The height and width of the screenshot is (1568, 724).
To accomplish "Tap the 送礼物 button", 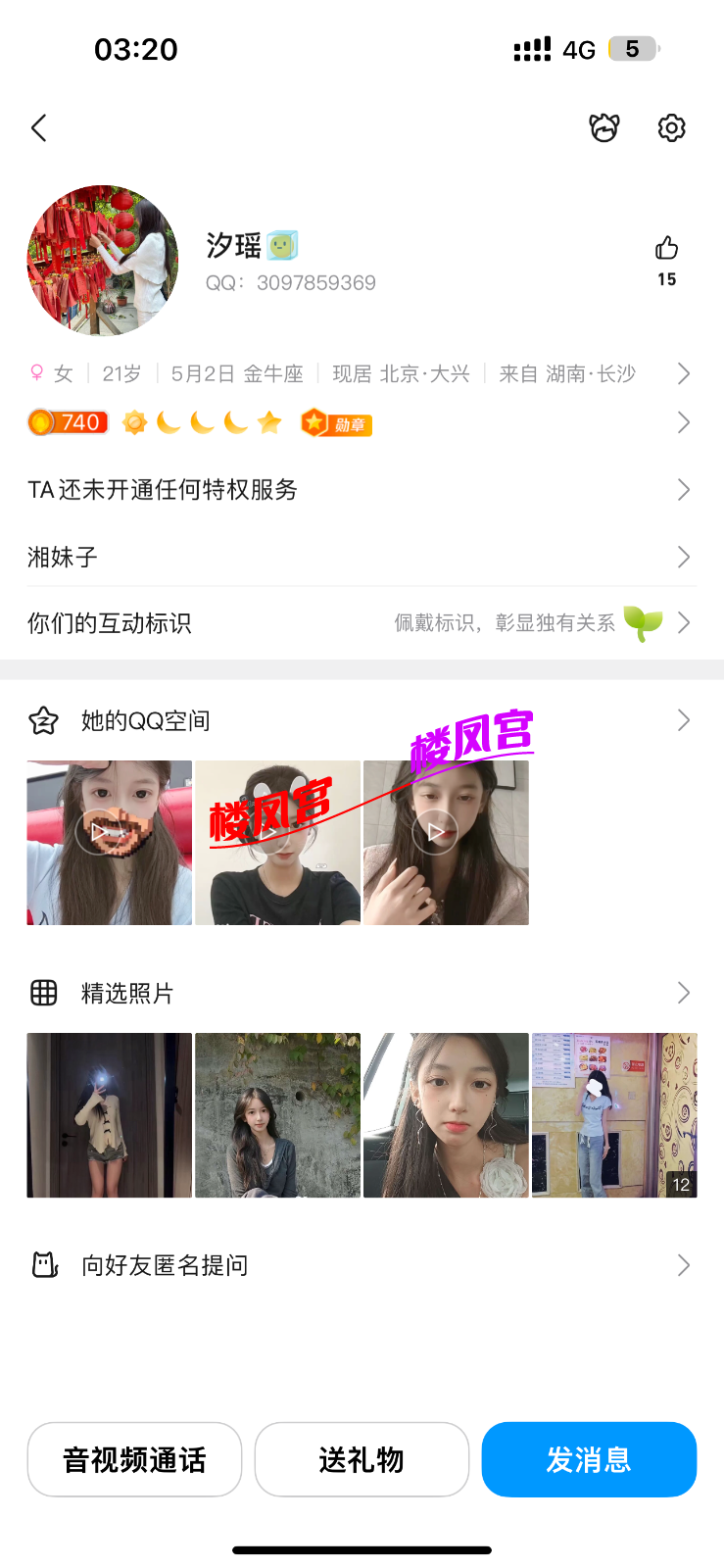I will 362,1459.
